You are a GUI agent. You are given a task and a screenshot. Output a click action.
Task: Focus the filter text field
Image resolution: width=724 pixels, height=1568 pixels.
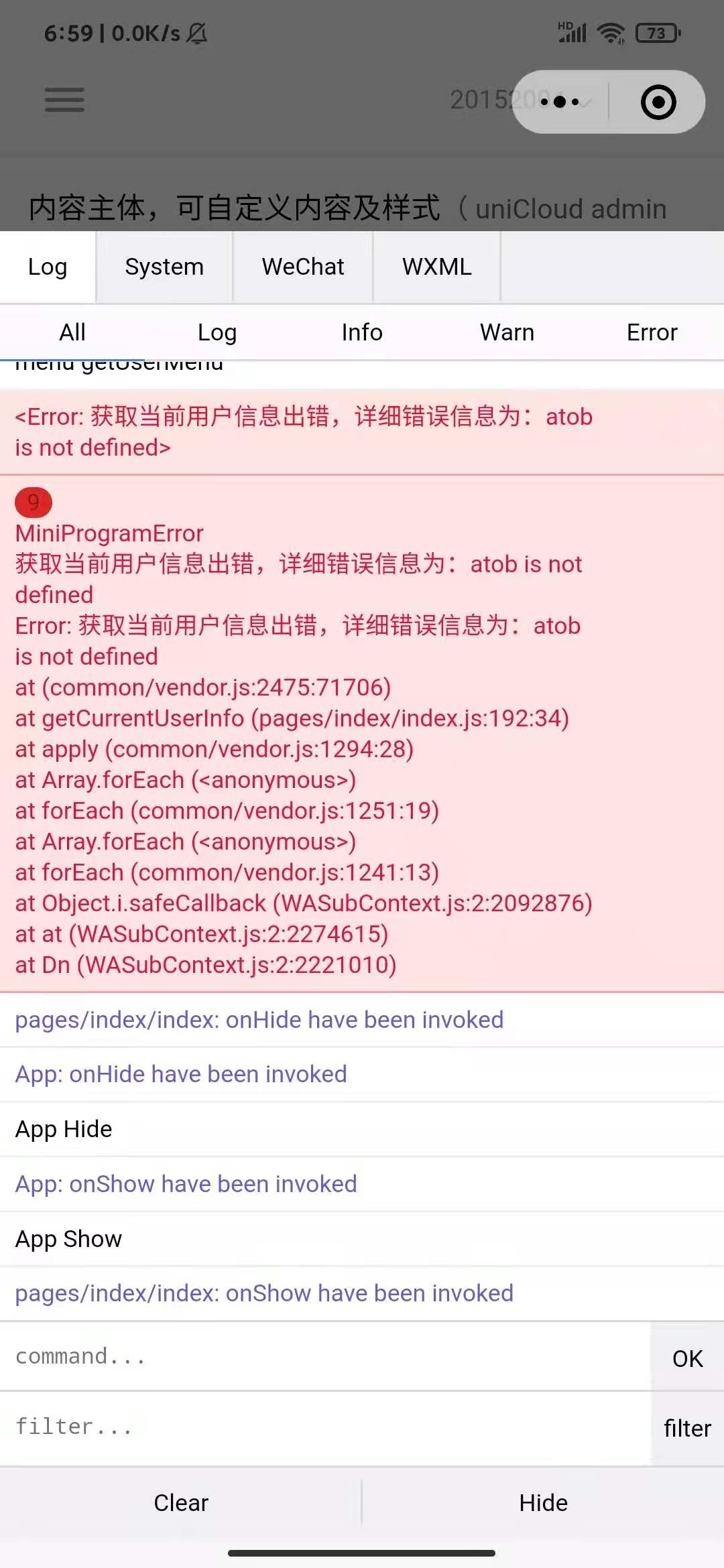pos(325,1427)
